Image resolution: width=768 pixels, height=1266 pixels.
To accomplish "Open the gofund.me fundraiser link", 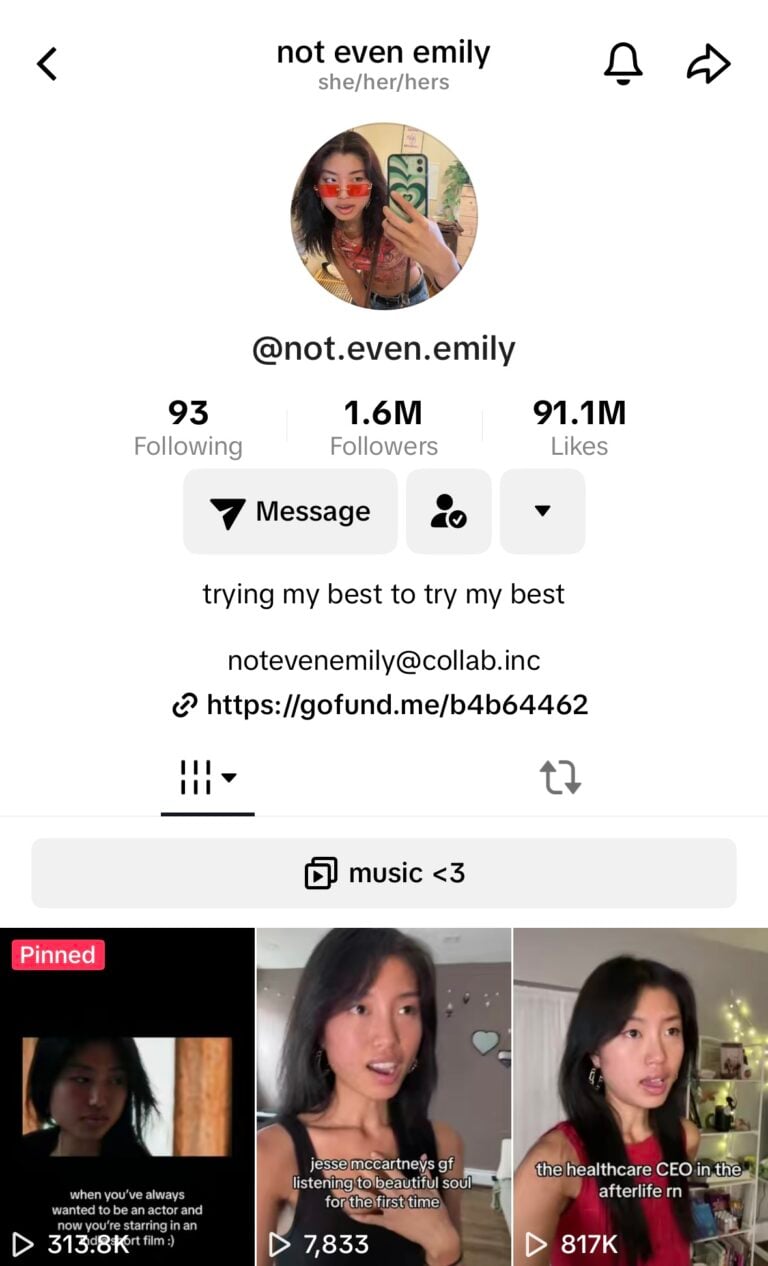I will click(x=398, y=705).
